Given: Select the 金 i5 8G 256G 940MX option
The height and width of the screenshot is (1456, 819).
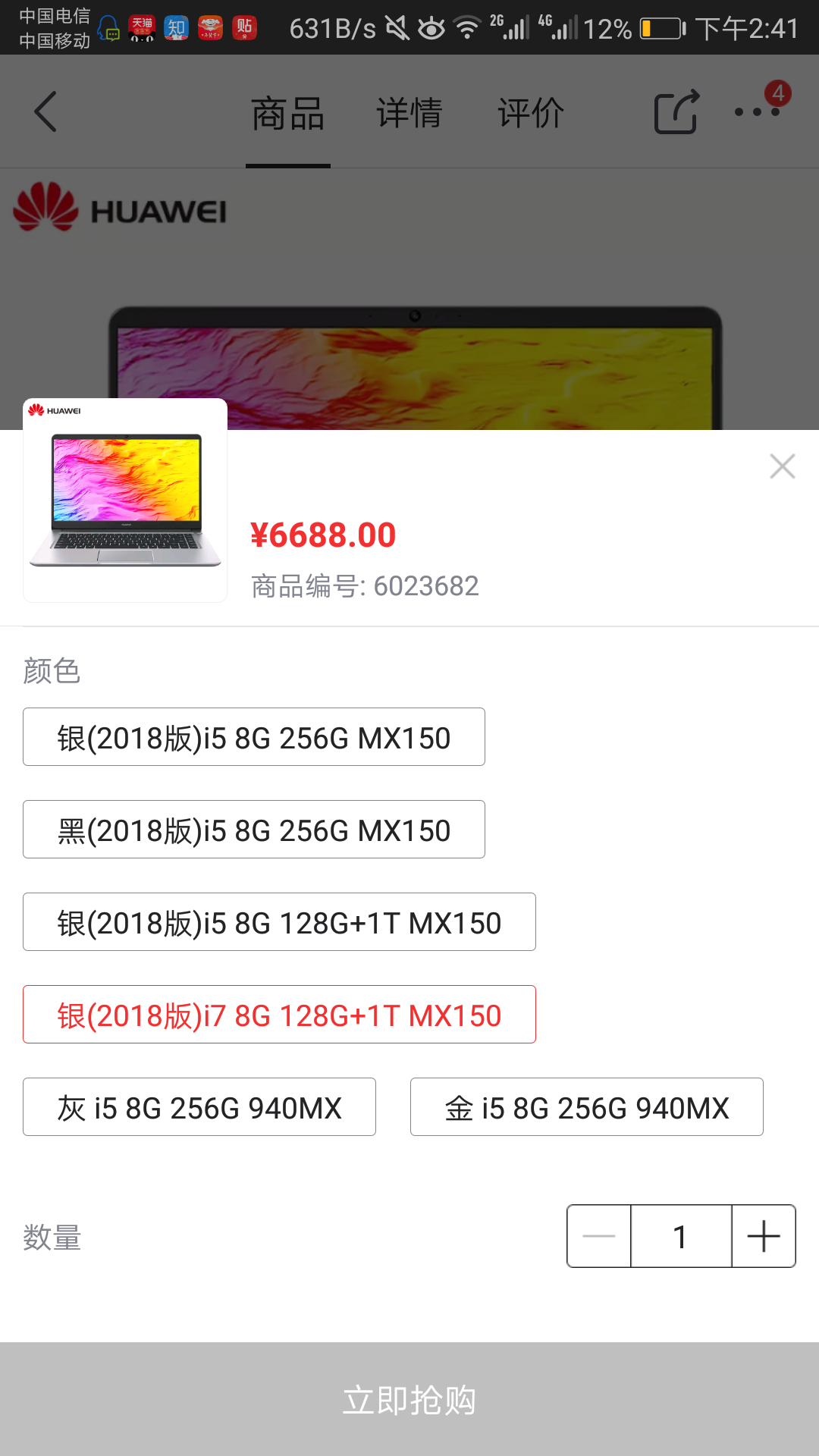Looking at the screenshot, I should coord(586,1107).
